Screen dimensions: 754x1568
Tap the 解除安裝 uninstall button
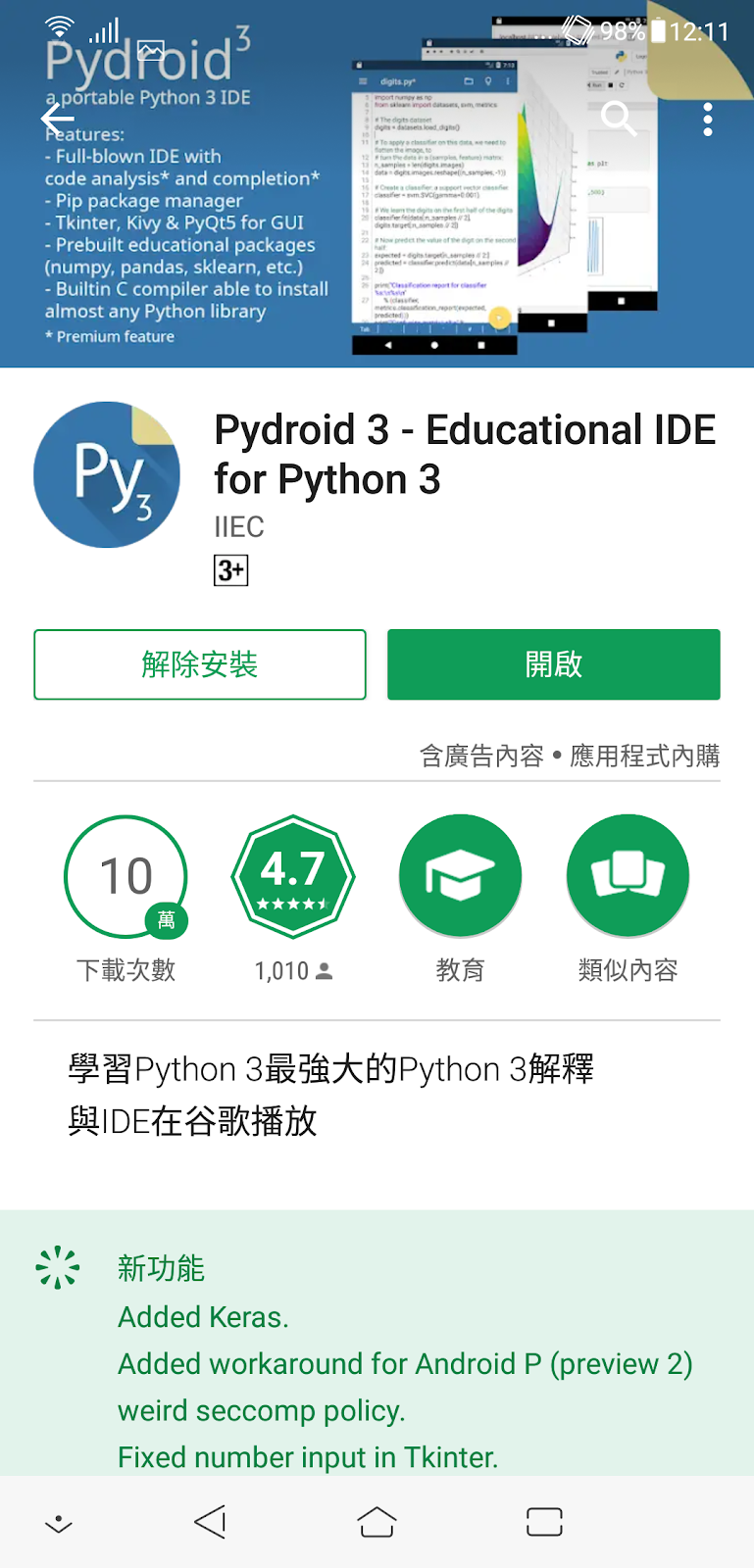(199, 664)
